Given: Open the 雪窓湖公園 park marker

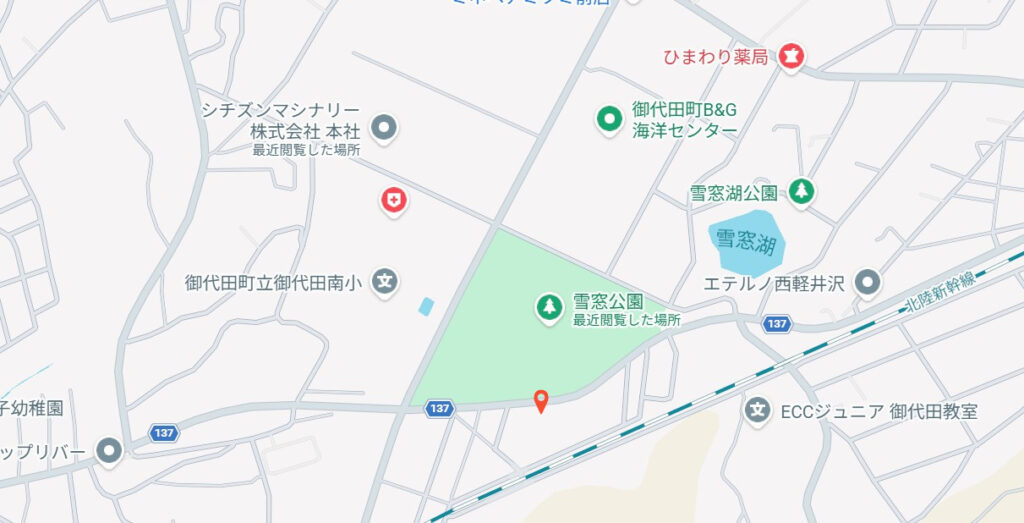Looking at the screenshot, I should (800, 191).
